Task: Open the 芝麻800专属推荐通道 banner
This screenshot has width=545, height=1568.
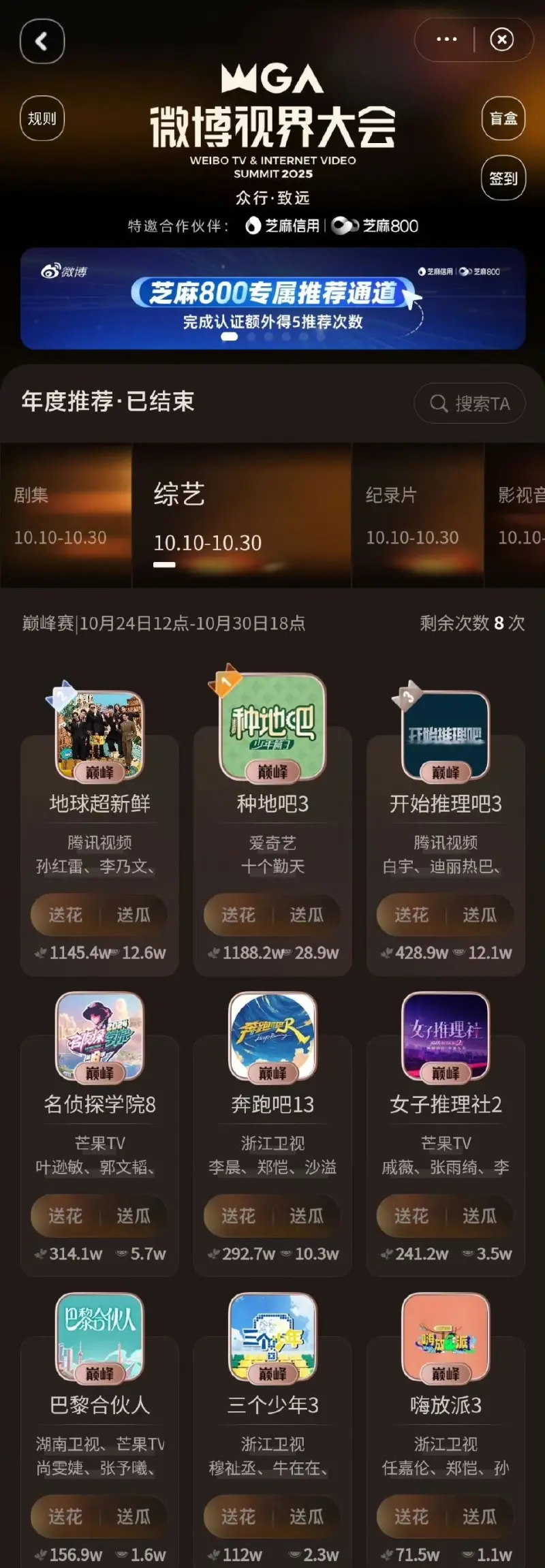Action: 272,298
